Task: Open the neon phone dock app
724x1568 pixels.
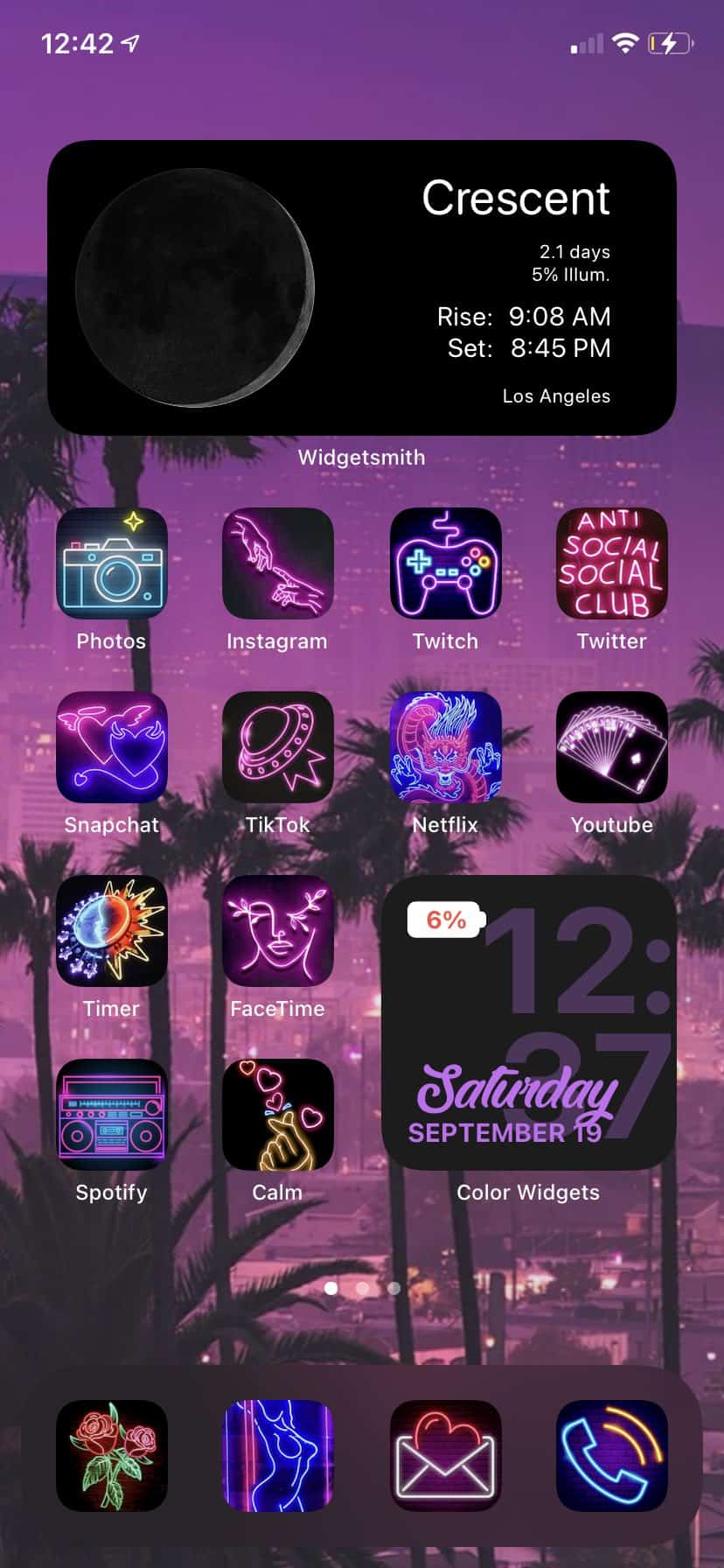Action: [x=612, y=1456]
